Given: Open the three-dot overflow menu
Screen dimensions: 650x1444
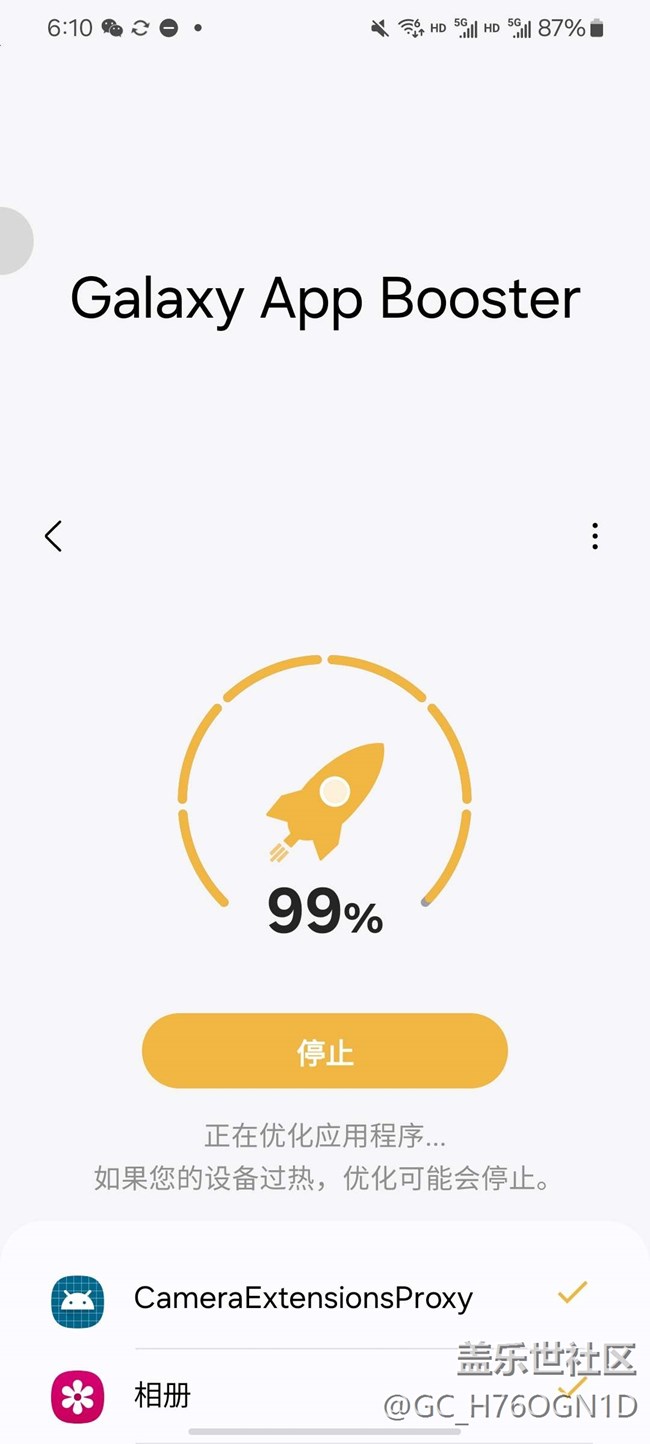Looking at the screenshot, I should (595, 536).
